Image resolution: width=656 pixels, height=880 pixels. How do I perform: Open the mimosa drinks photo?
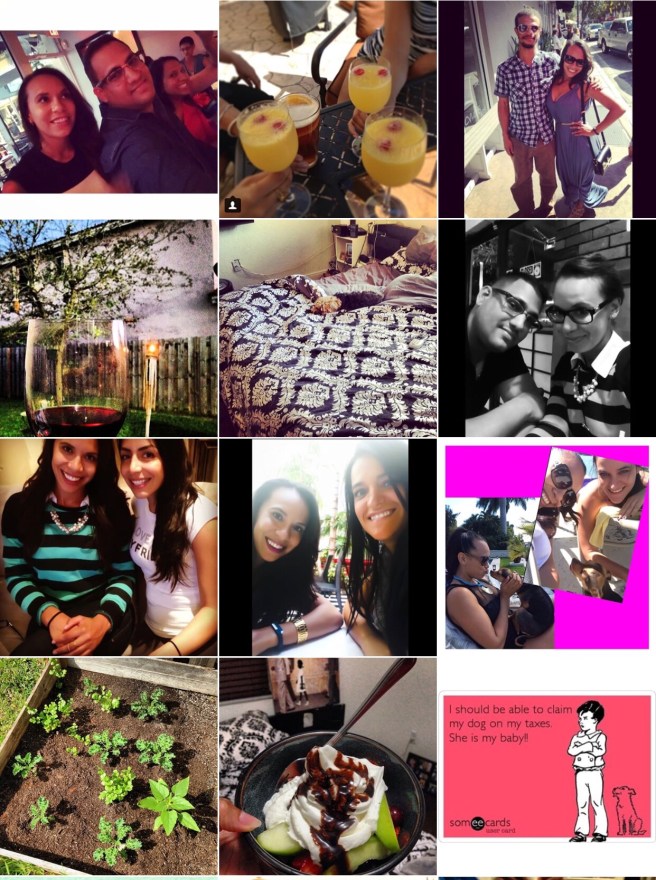[x=328, y=108]
